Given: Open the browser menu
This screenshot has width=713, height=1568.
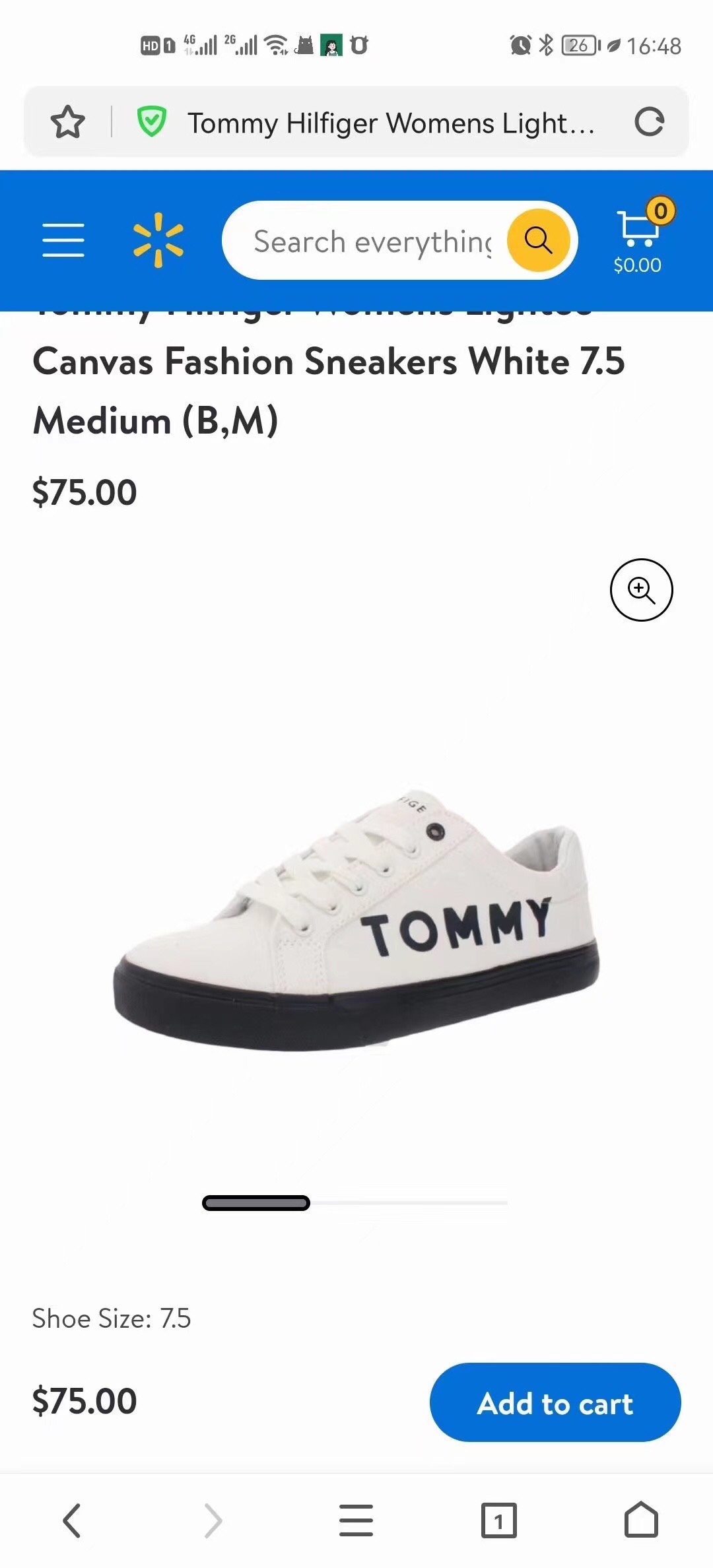Looking at the screenshot, I should tap(356, 1520).
